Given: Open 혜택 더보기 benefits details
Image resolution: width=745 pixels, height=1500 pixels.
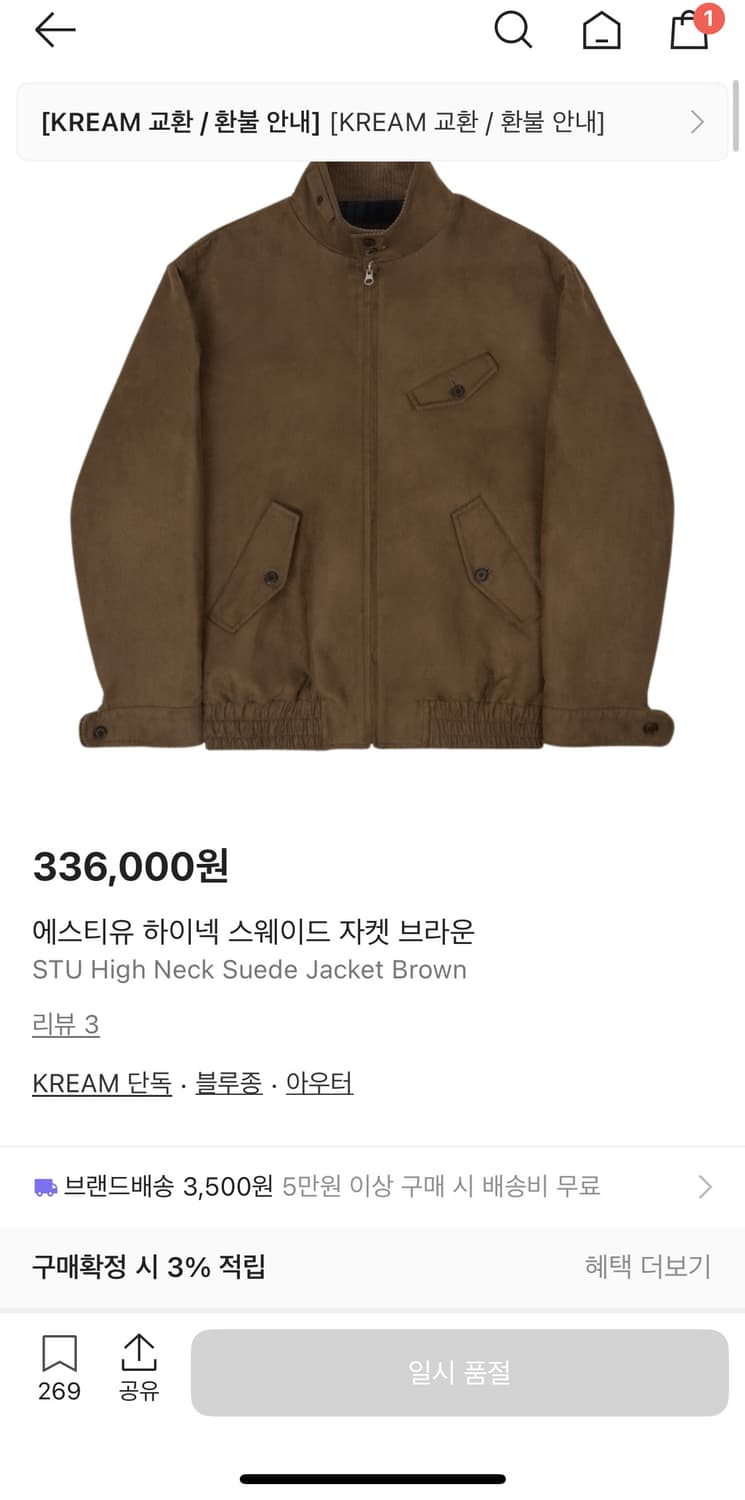Looking at the screenshot, I should click(648, 1267).
